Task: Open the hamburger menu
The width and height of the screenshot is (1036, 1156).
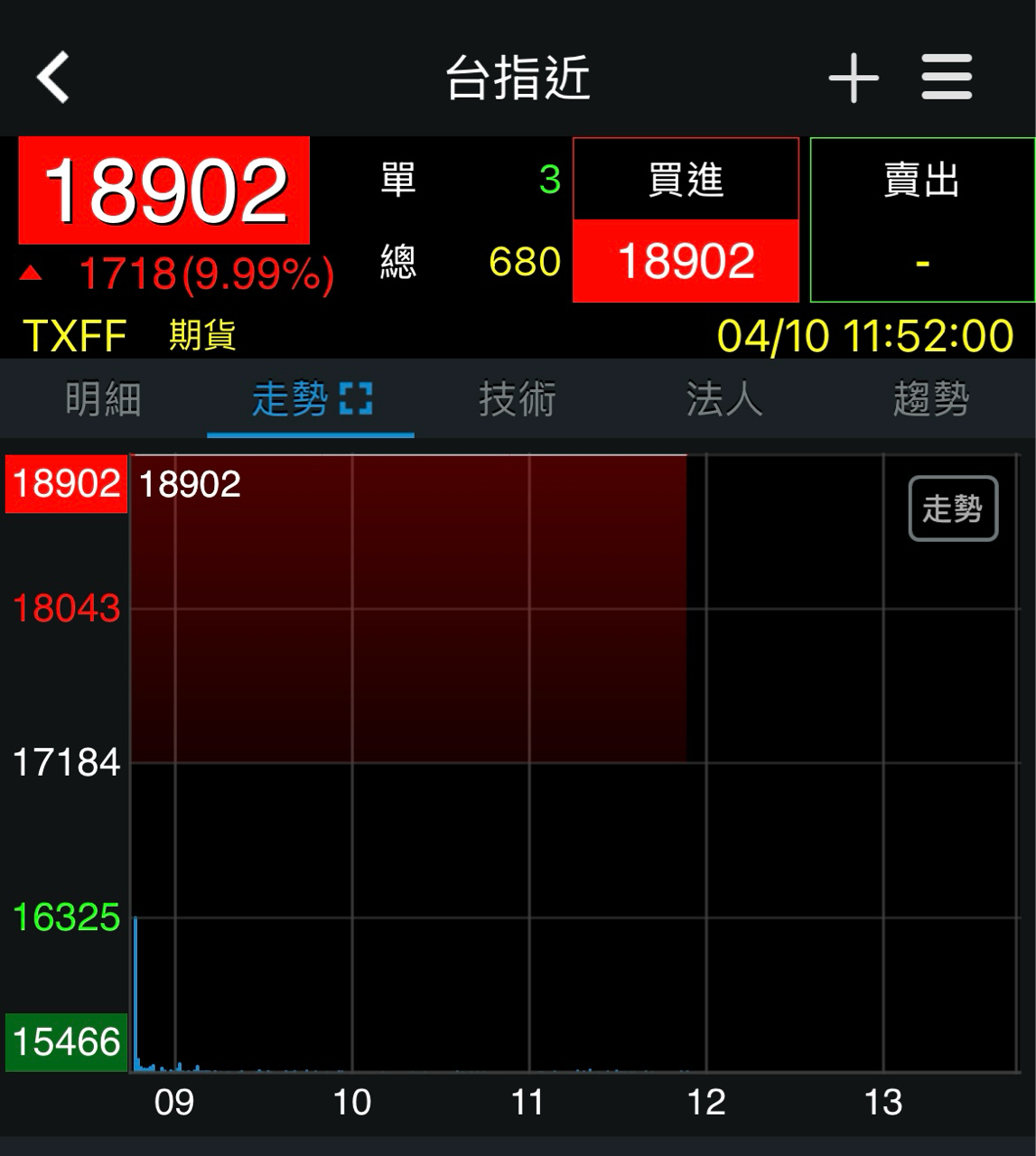Action: (947, 77)
